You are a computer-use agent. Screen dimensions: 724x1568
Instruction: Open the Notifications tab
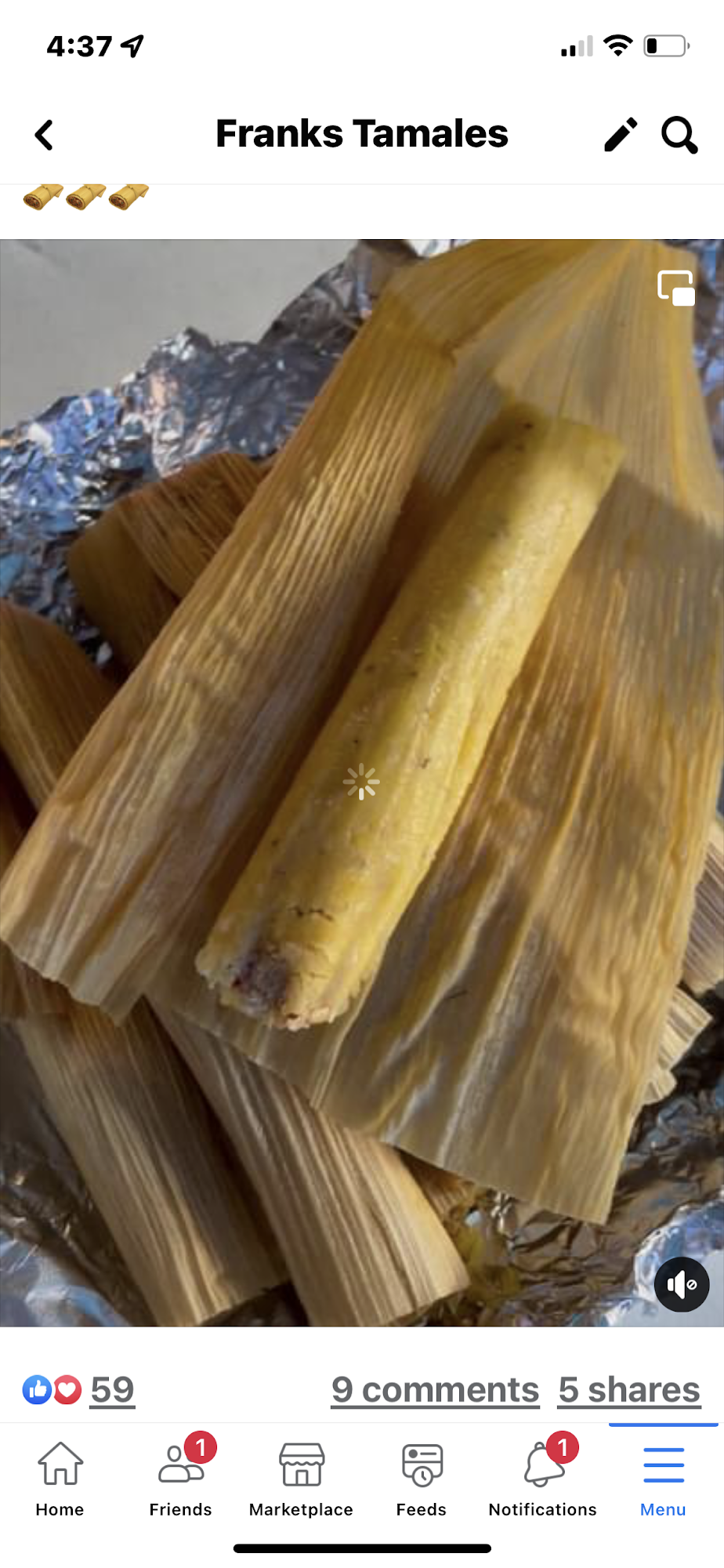click(543, 1478)
